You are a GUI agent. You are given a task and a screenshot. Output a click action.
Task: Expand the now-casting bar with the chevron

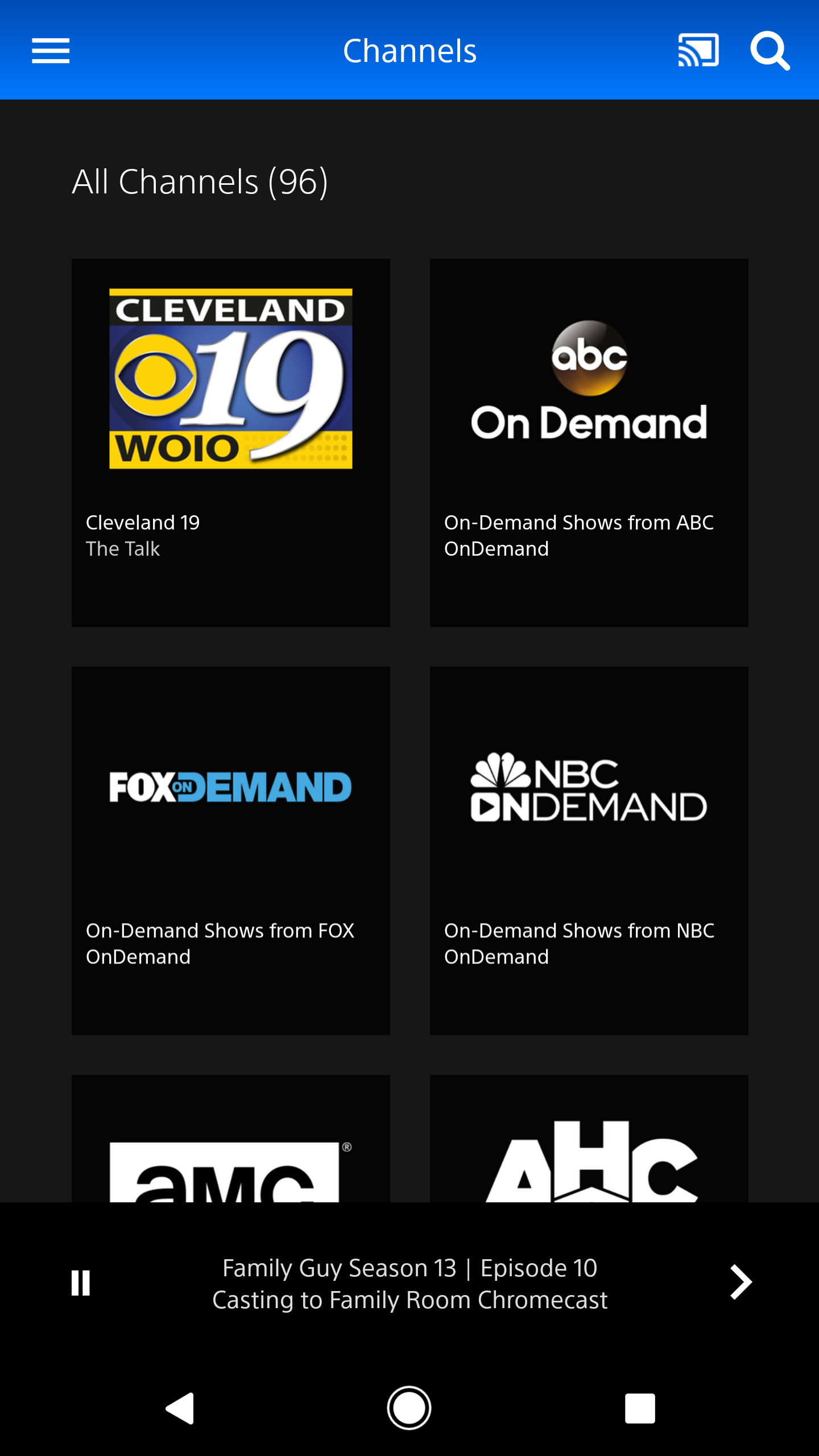click(x=741, y=1283)
